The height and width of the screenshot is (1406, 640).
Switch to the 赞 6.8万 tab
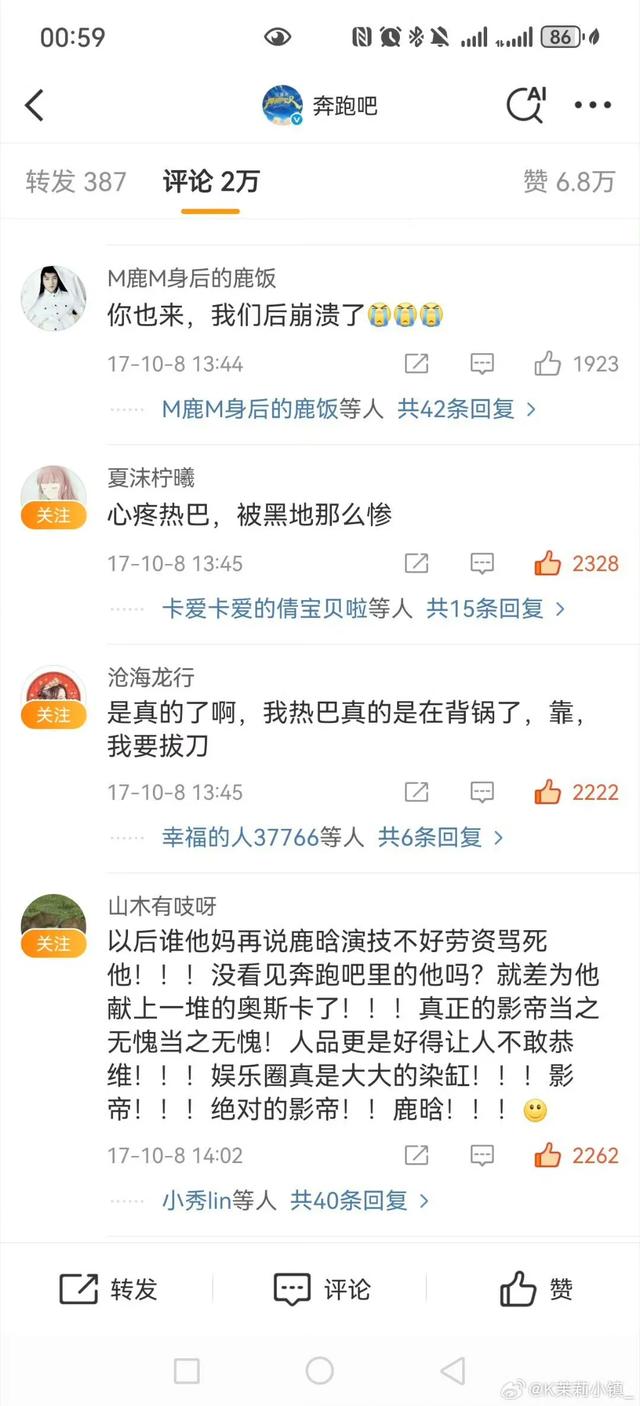click(569, 181)
